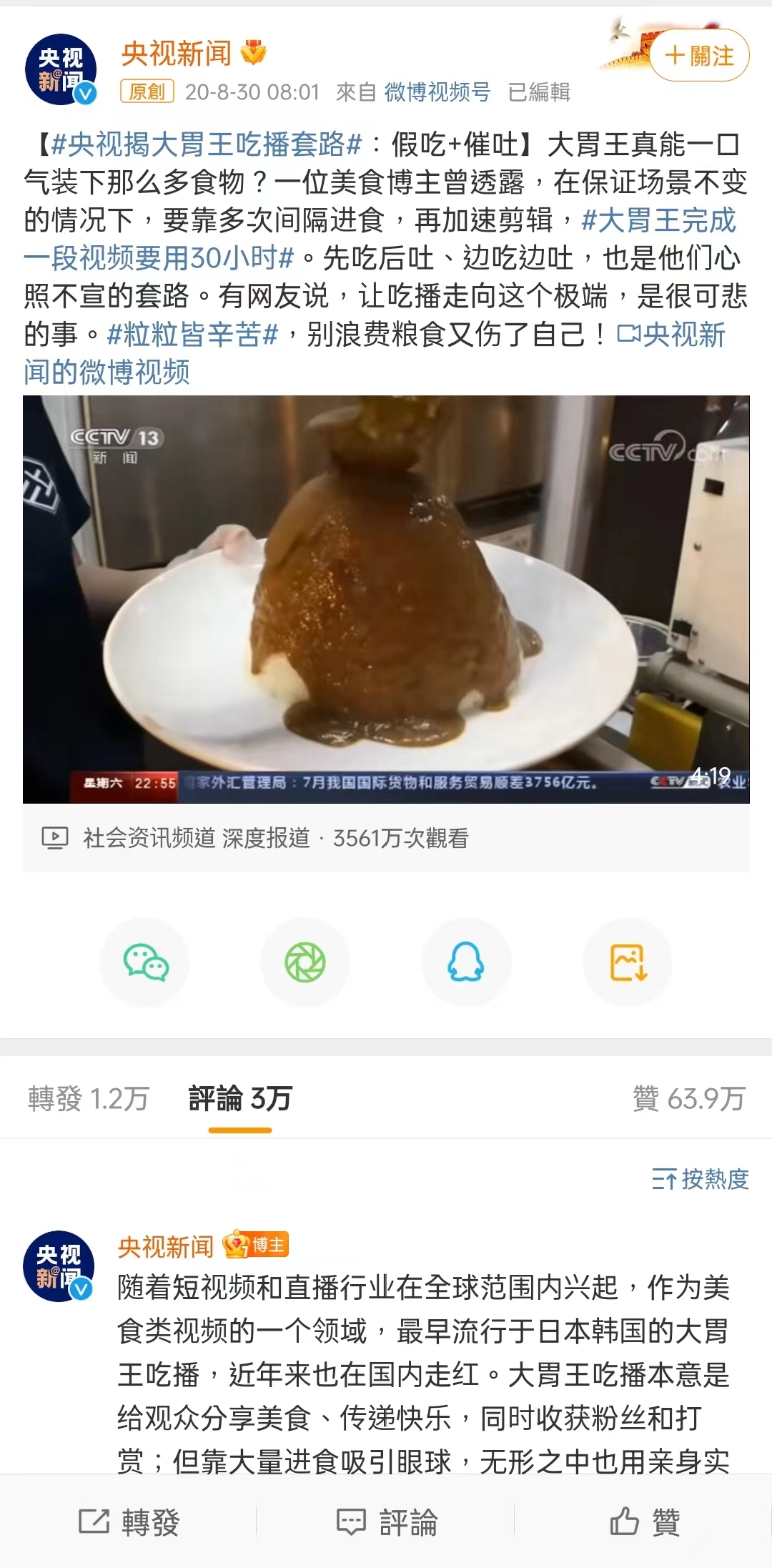
Task: Like the post with bottom 贊
Action: tap(644, 1522)
